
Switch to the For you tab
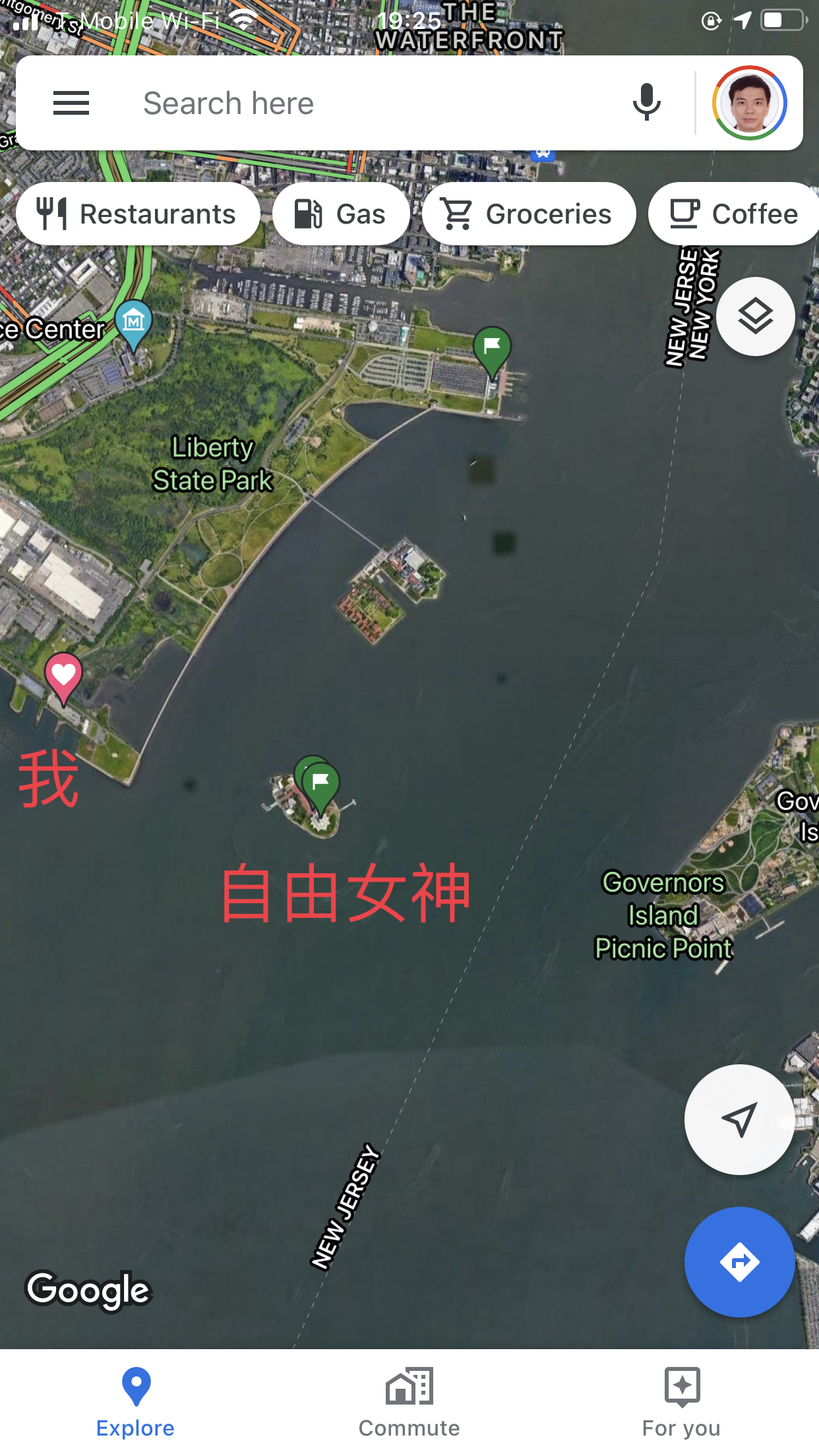tap(681, 1402)
